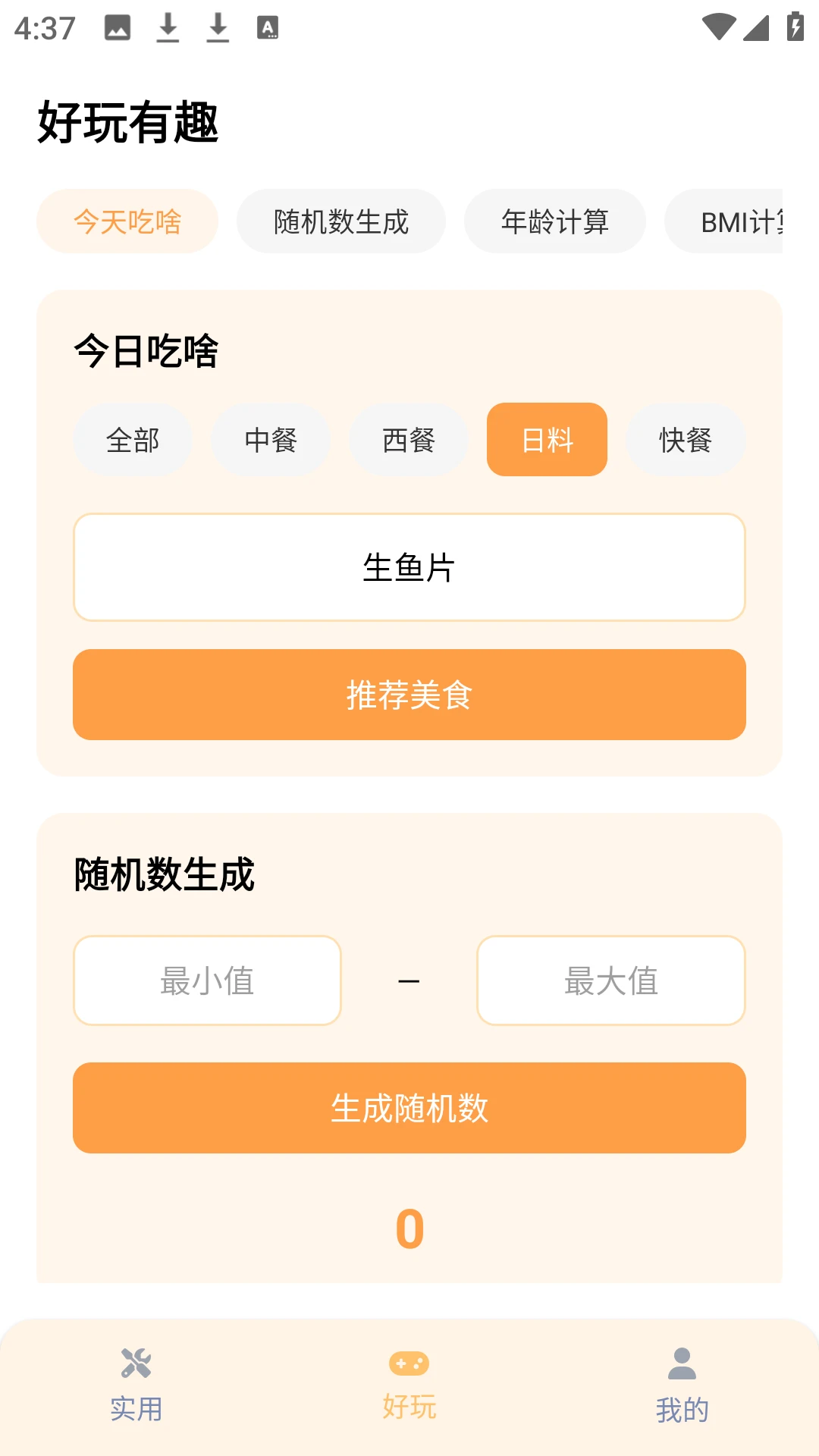The width and height of the screenshot is (819, 1456).
Task: Click the 最大值 input field
Action: point(610,980)
